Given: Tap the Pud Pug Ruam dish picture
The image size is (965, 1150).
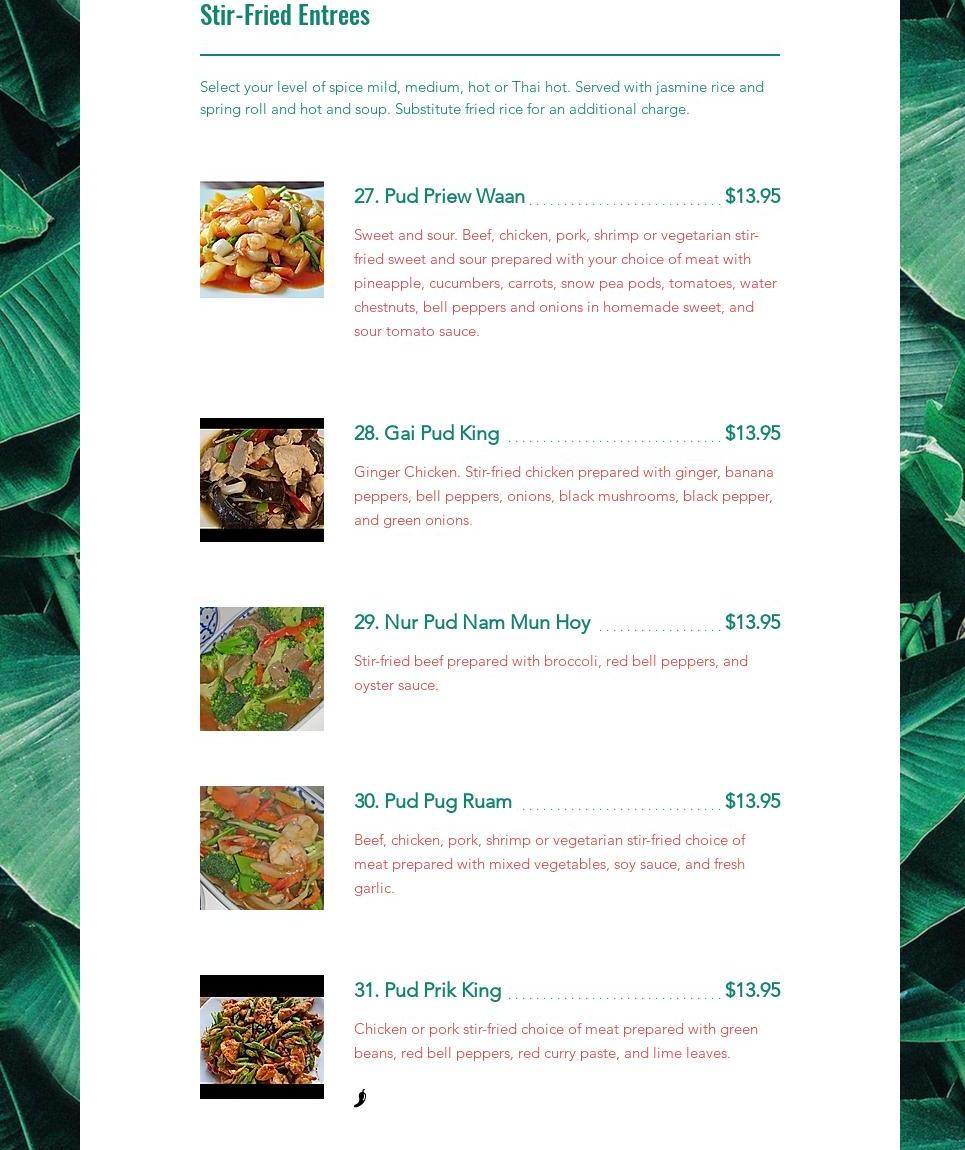Looking at the screenshot, I should pos(261,848).
